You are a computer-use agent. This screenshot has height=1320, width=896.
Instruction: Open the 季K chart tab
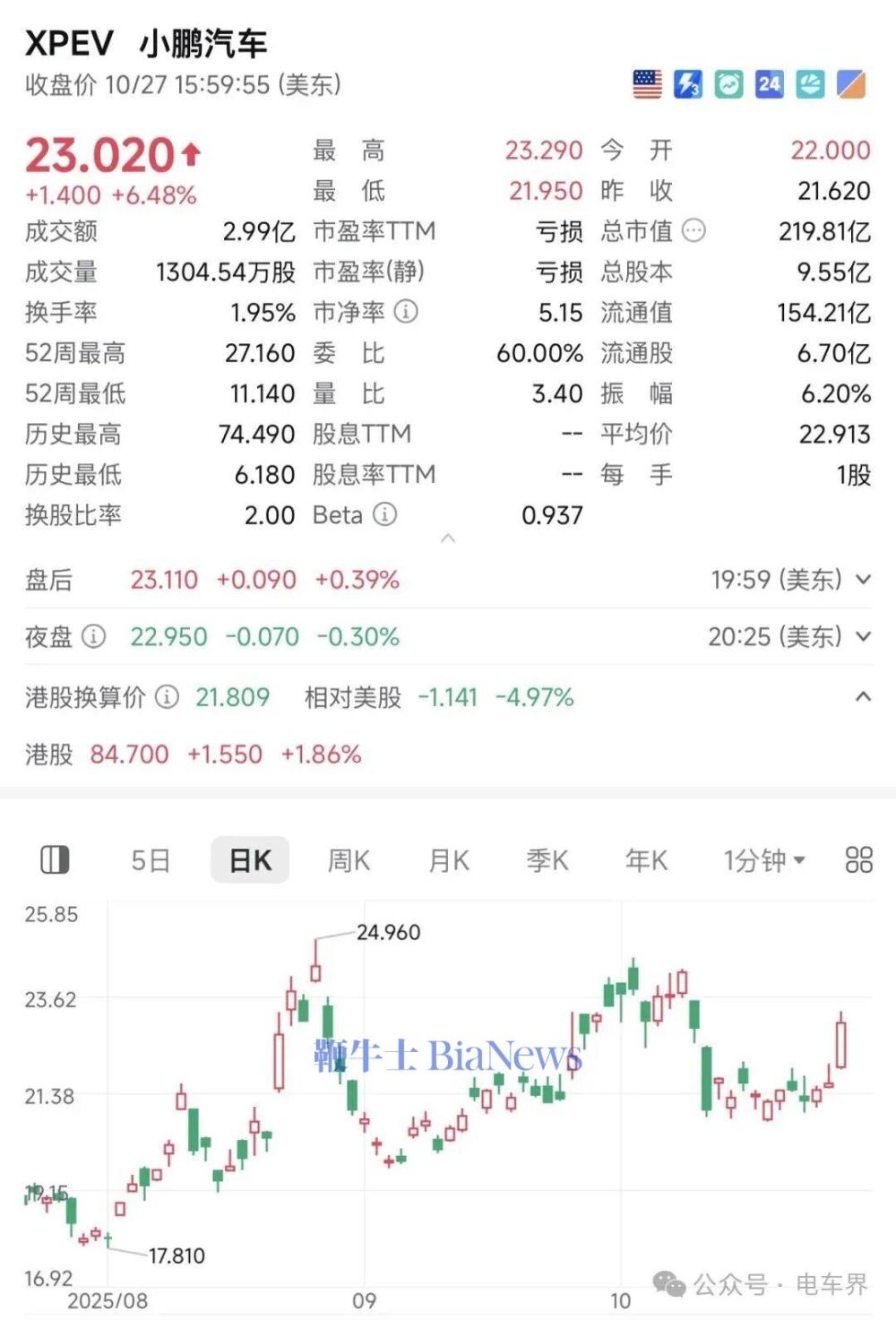[x=547, y=861]
